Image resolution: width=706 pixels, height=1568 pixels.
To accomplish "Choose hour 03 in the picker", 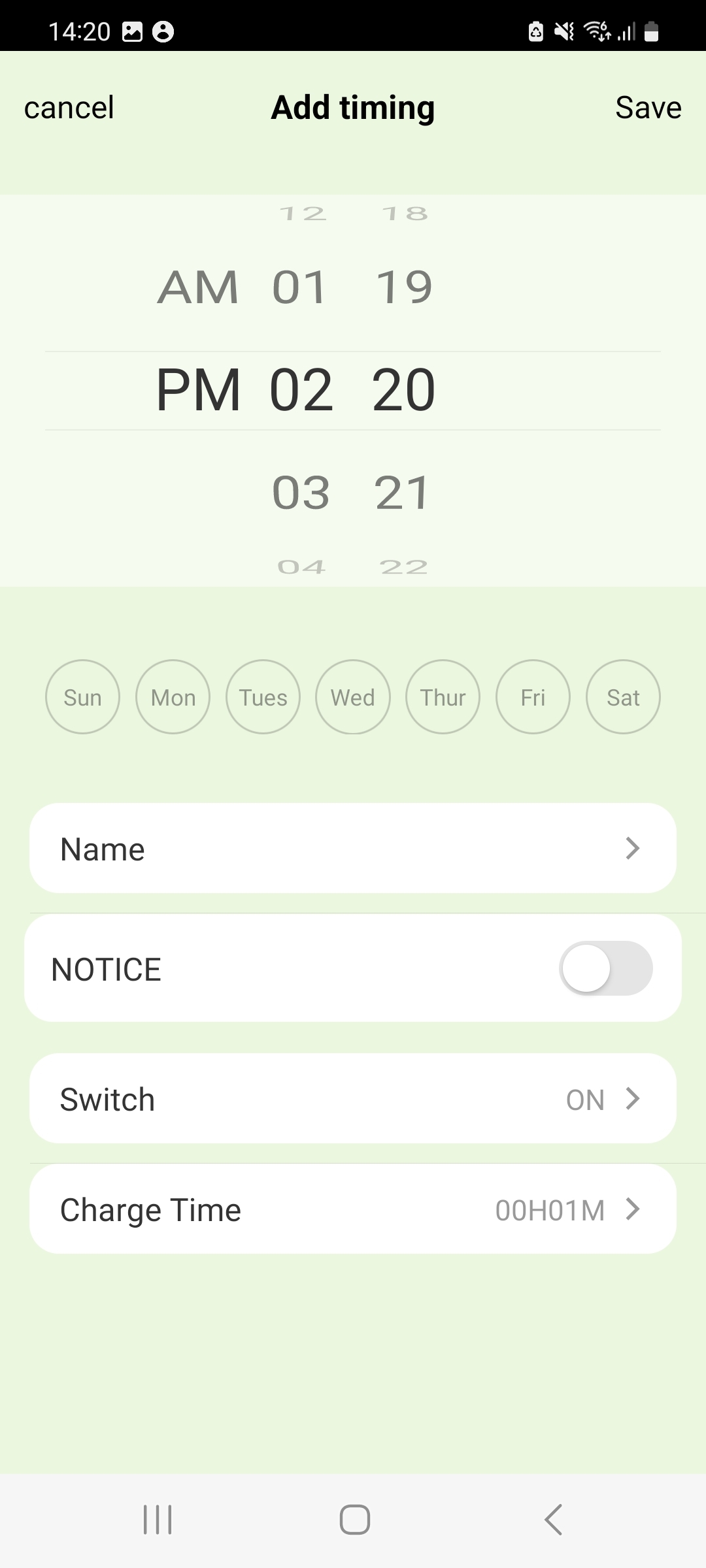I will (301, 493).
